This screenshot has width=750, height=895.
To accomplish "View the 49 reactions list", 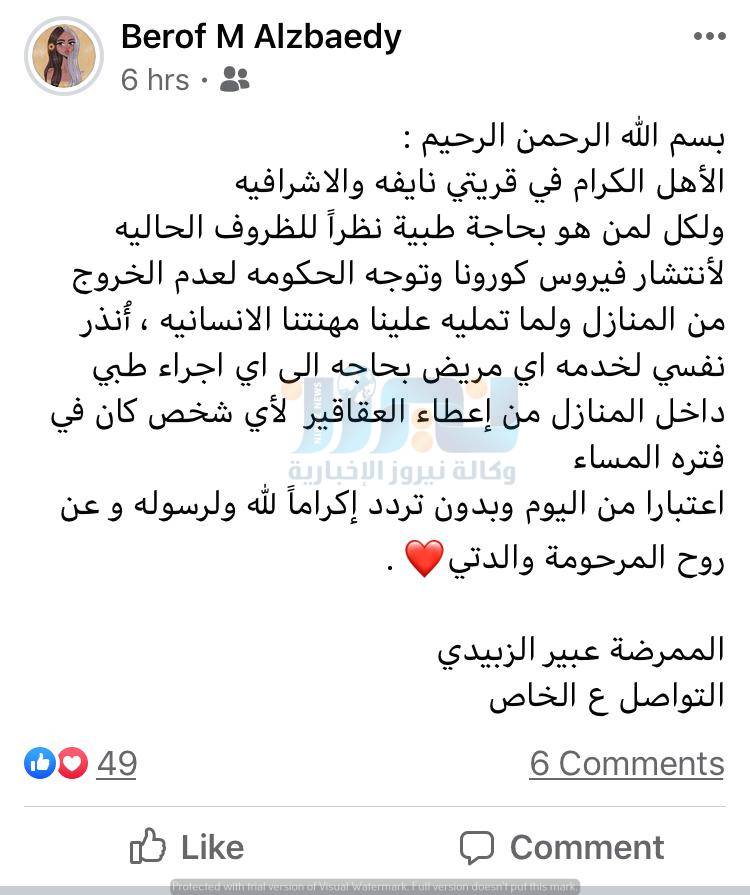I will [116, 764].
